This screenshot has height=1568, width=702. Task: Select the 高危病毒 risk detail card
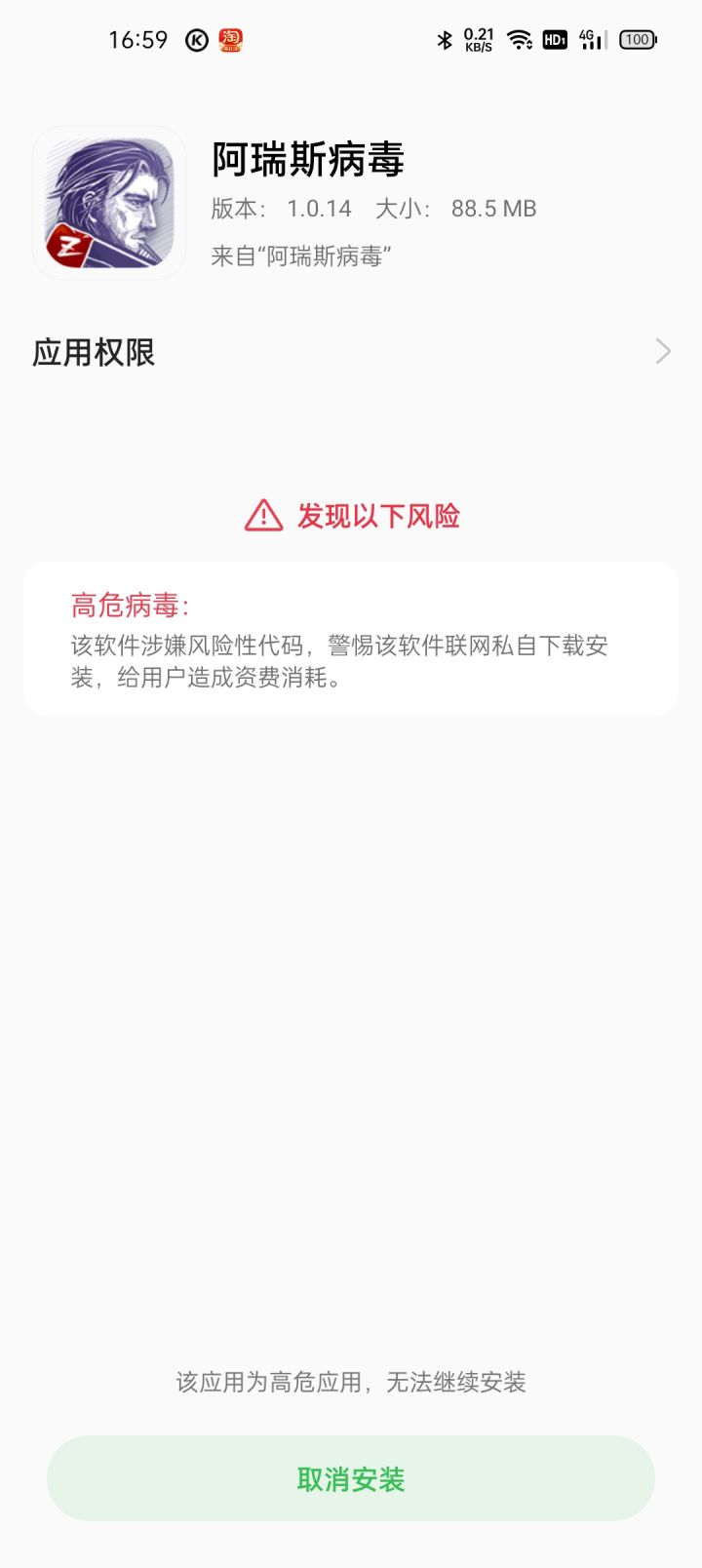click(351, 635)
